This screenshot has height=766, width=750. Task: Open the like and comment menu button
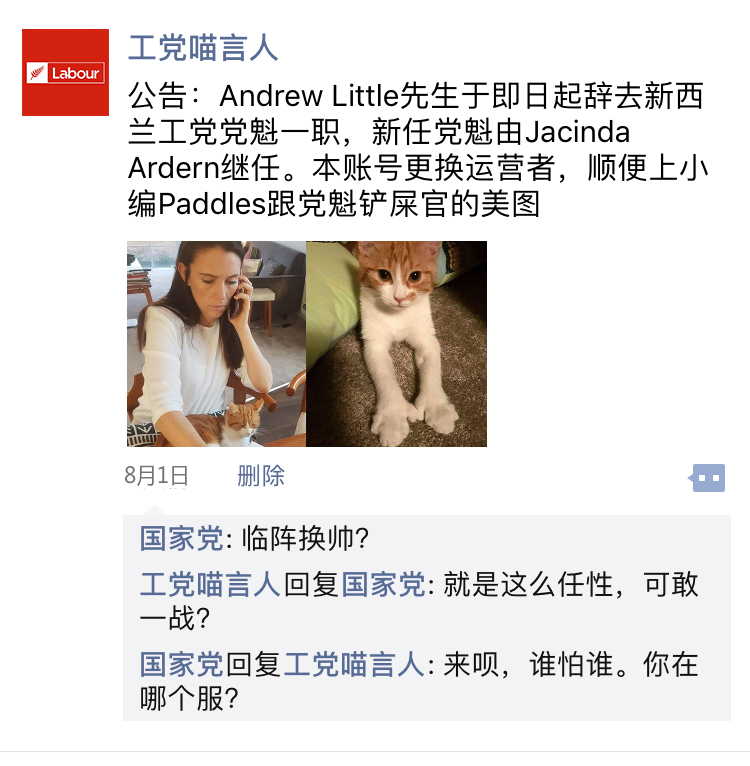coord(708,478)
